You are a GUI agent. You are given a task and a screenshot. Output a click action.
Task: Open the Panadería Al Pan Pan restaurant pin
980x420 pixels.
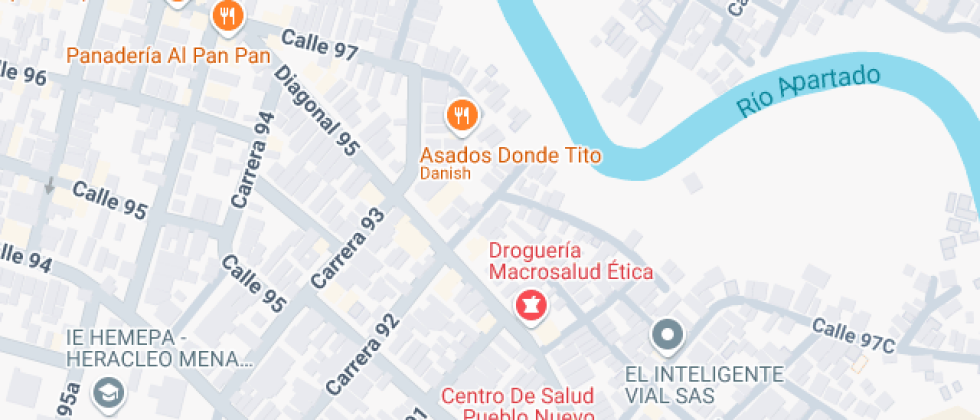229,17
